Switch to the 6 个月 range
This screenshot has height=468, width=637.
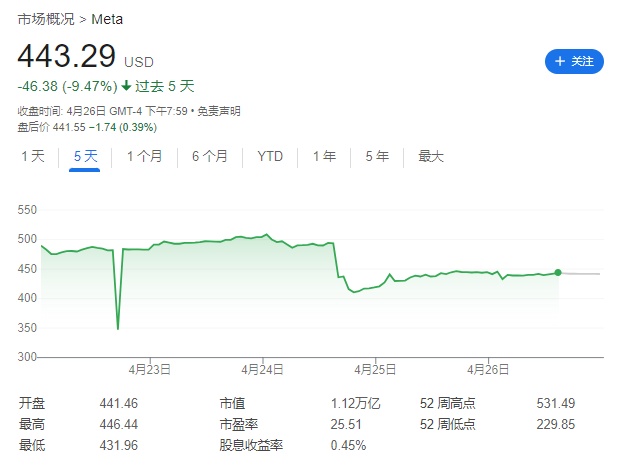coord(209,156)
